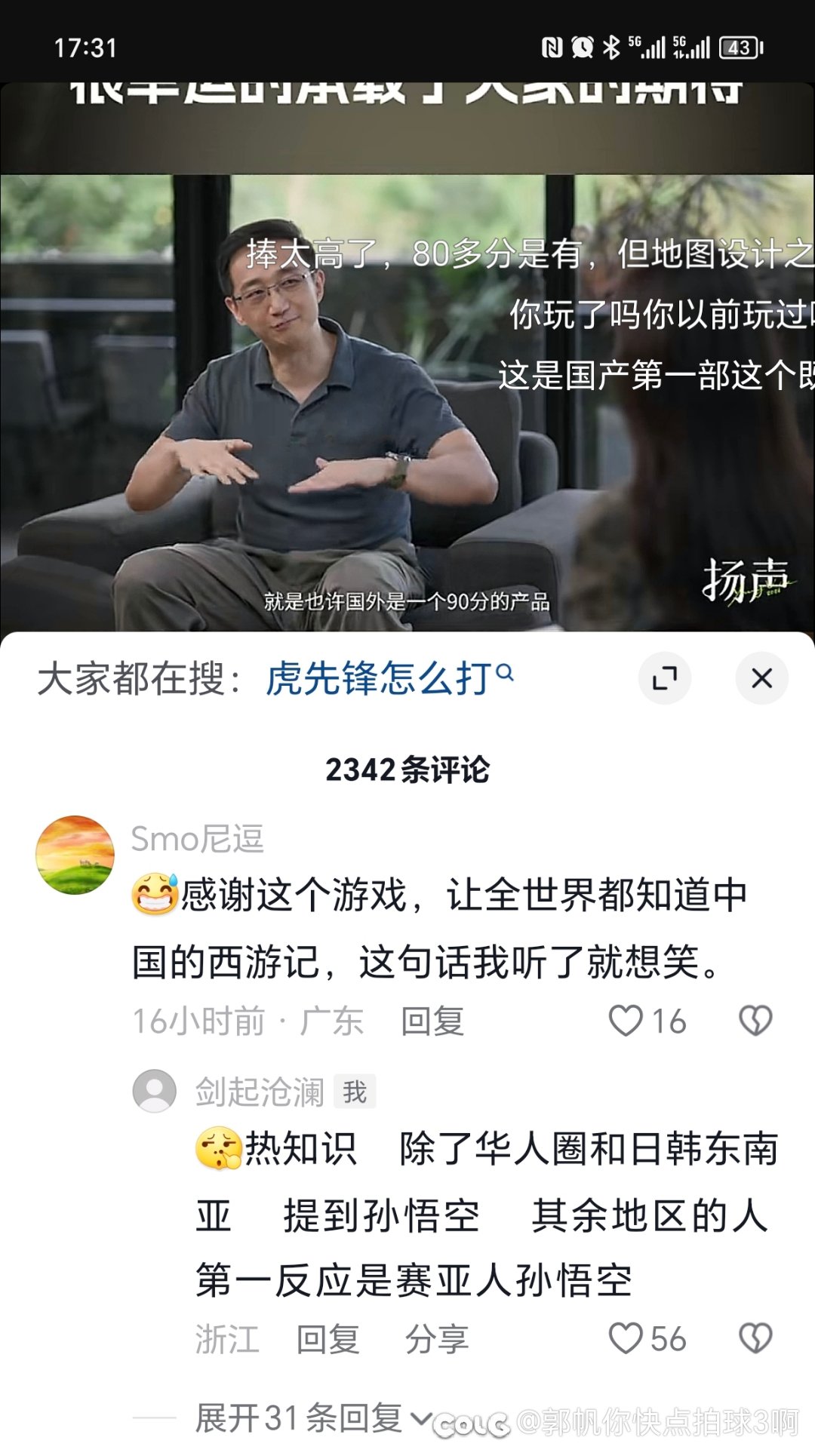This screenshot has height=1456, width=815.
Task: Close the comments panel
Action: [x=762, y=678]
